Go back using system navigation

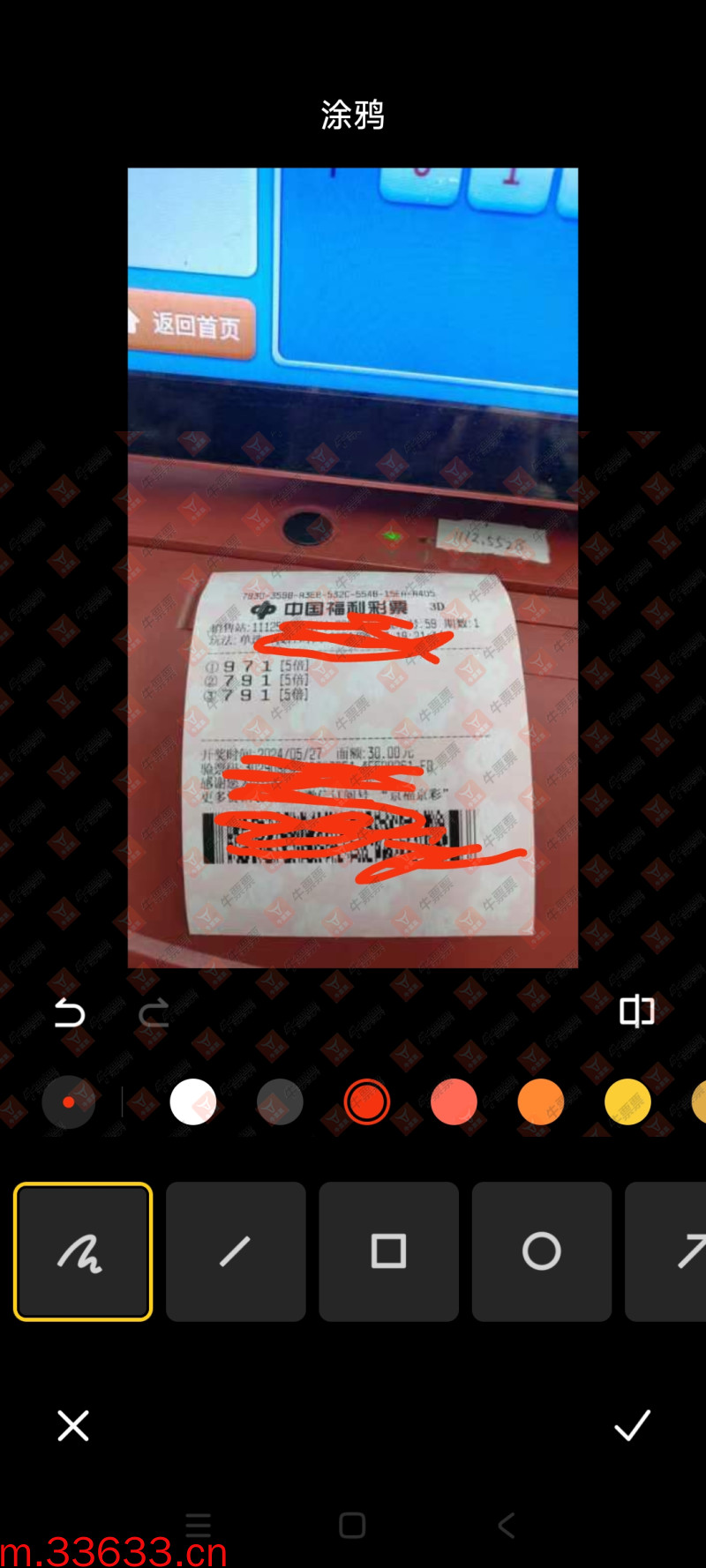click(506, 1526)
